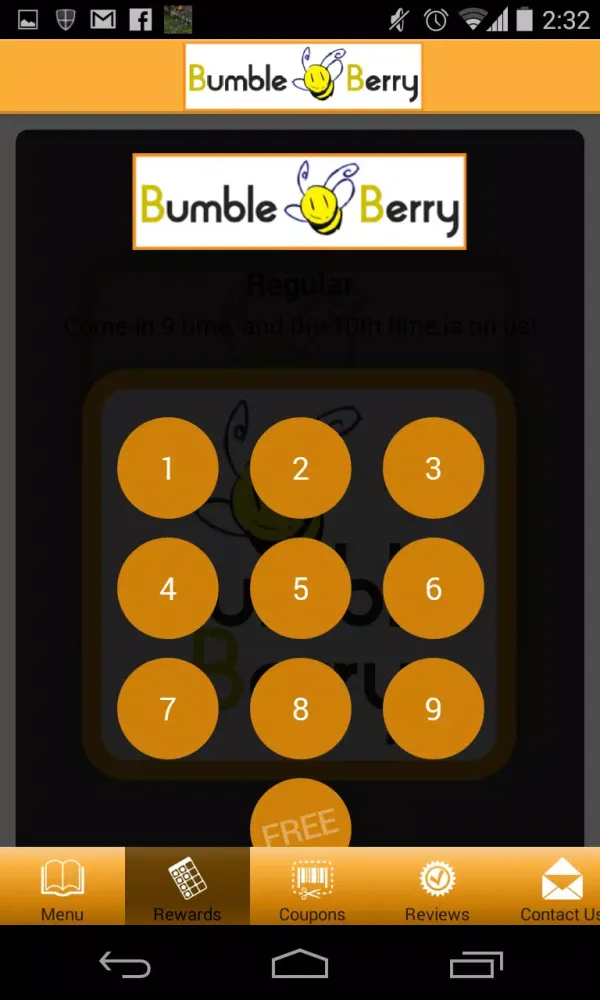Switch to the Contact Us tab

point(558,887)
